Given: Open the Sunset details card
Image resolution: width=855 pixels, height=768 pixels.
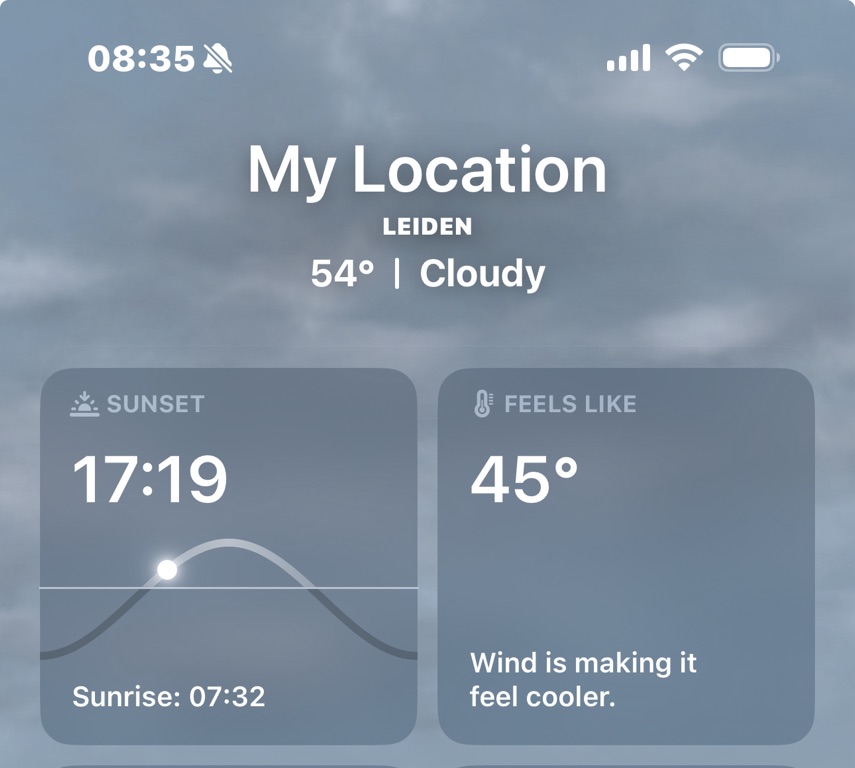Looking at the screenshot, I should click(228, 556).
